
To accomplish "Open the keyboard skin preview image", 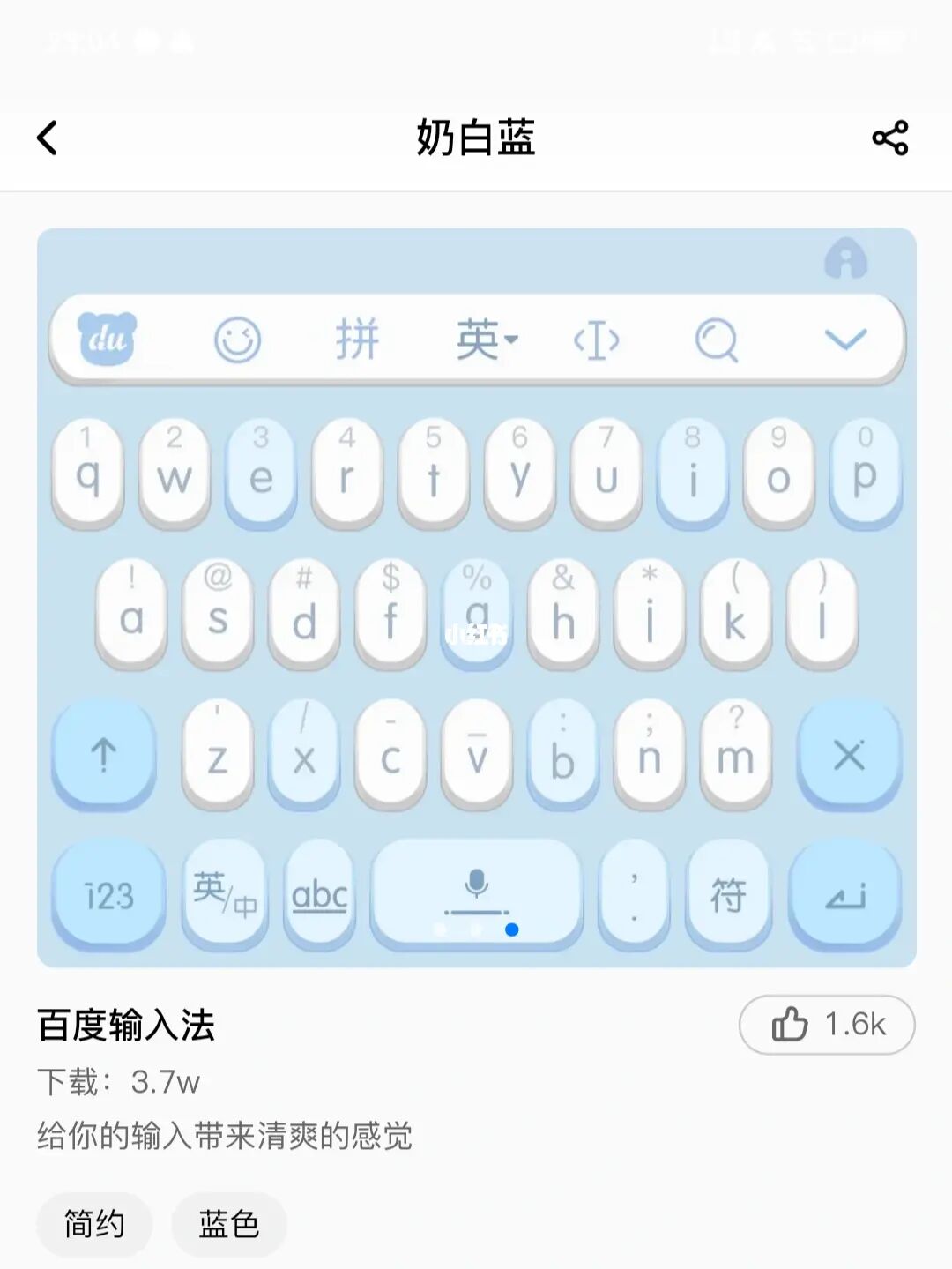I will [x=476, y=597].
